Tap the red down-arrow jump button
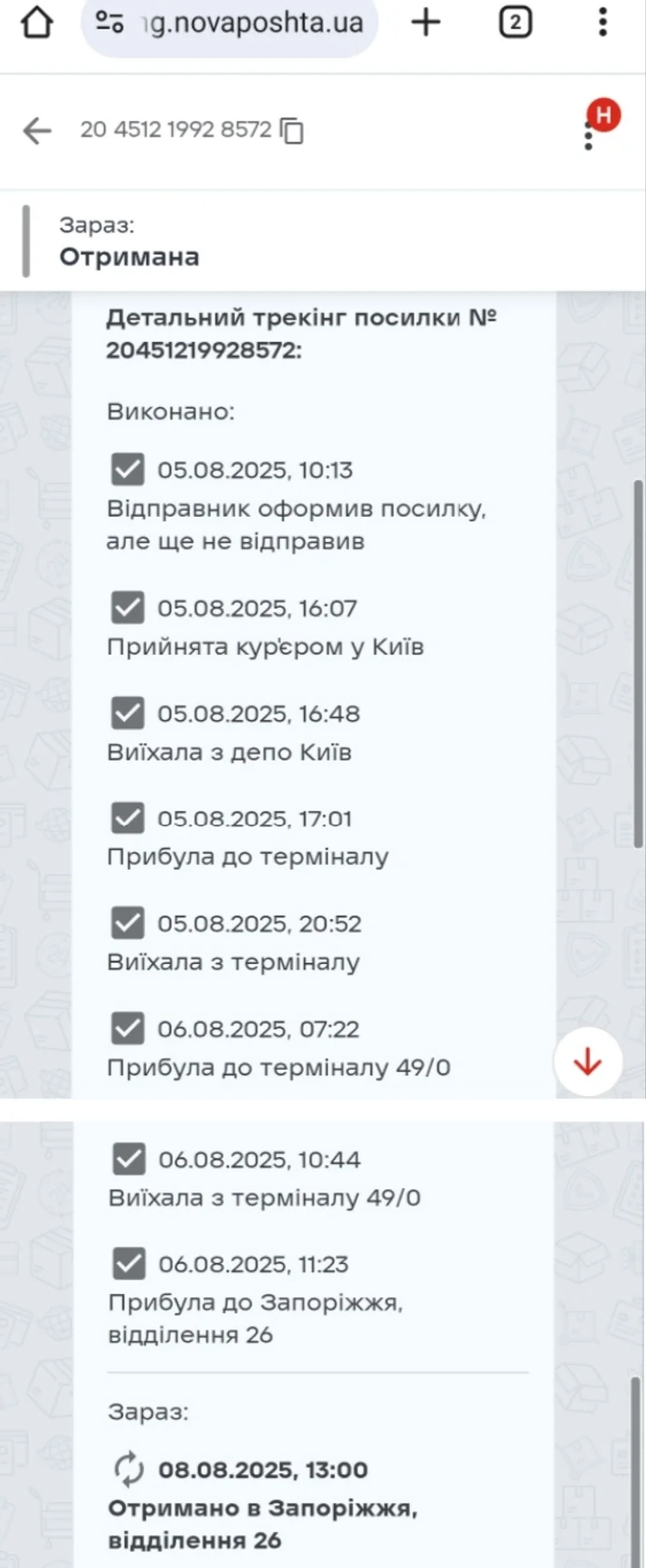Screen dimensions: 646x1568 (x=587, y=1061)
